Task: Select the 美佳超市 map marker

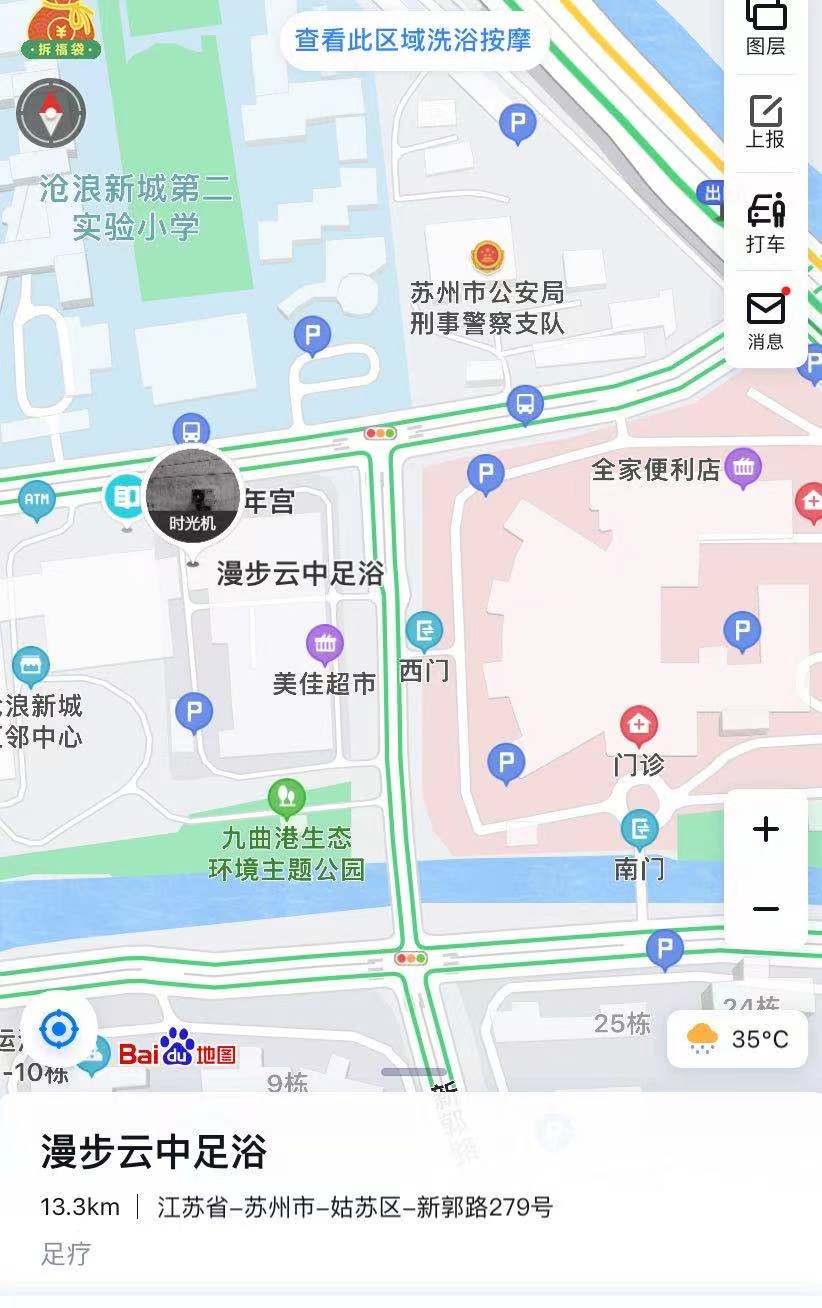Action: pos(325,644)
